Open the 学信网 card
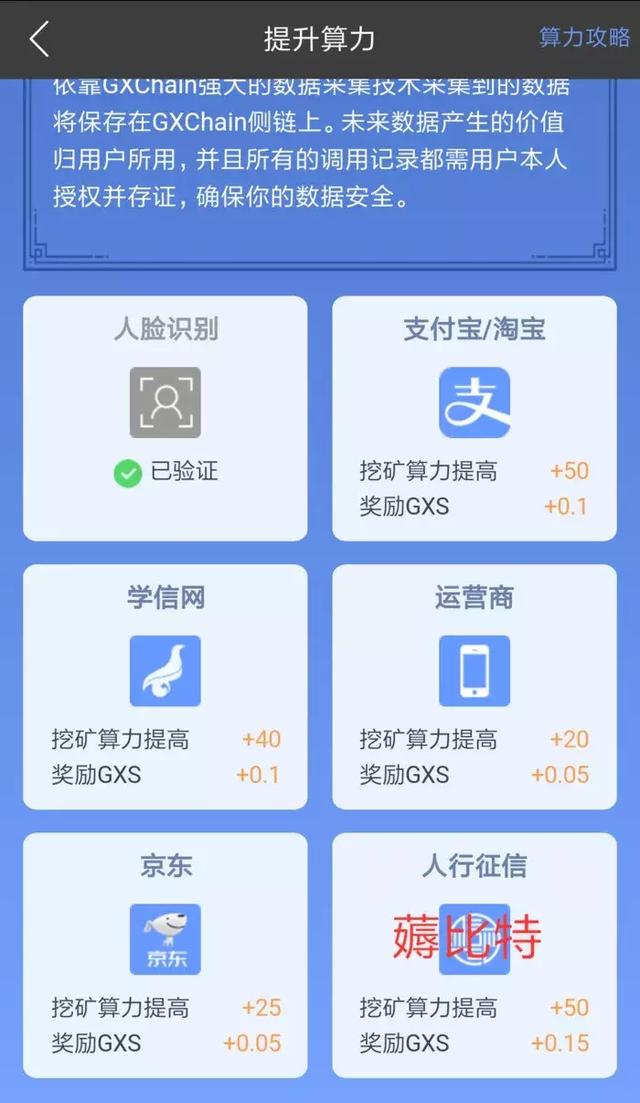 coord(165,687)
